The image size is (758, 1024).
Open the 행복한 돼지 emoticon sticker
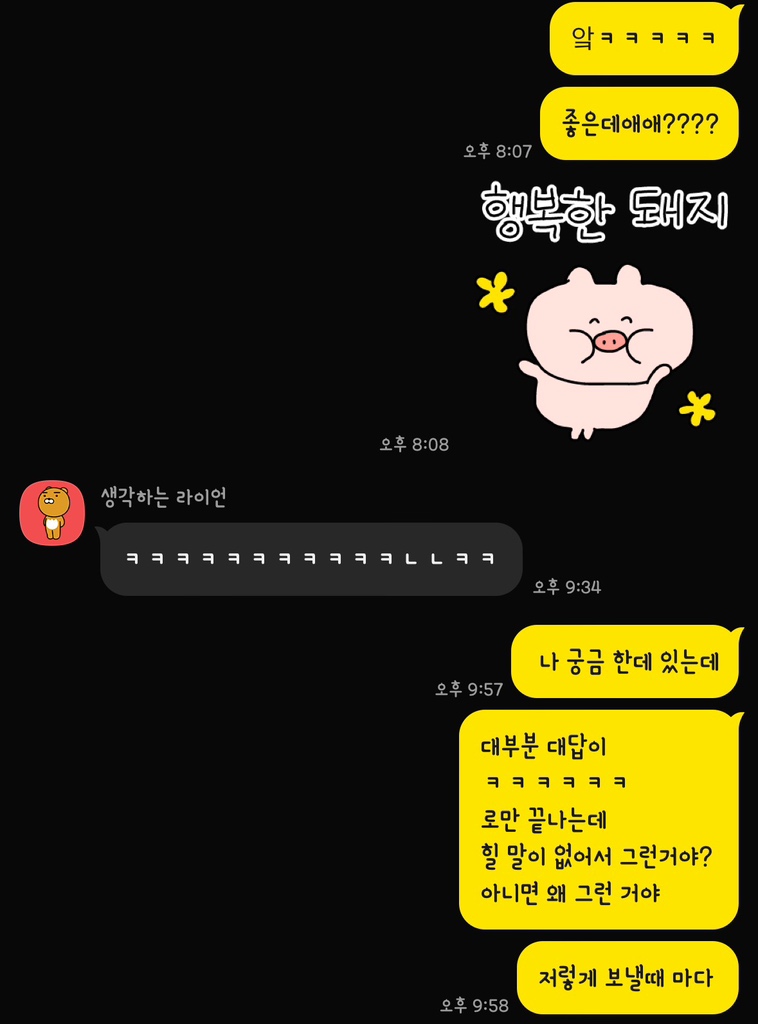coord(603,312)
